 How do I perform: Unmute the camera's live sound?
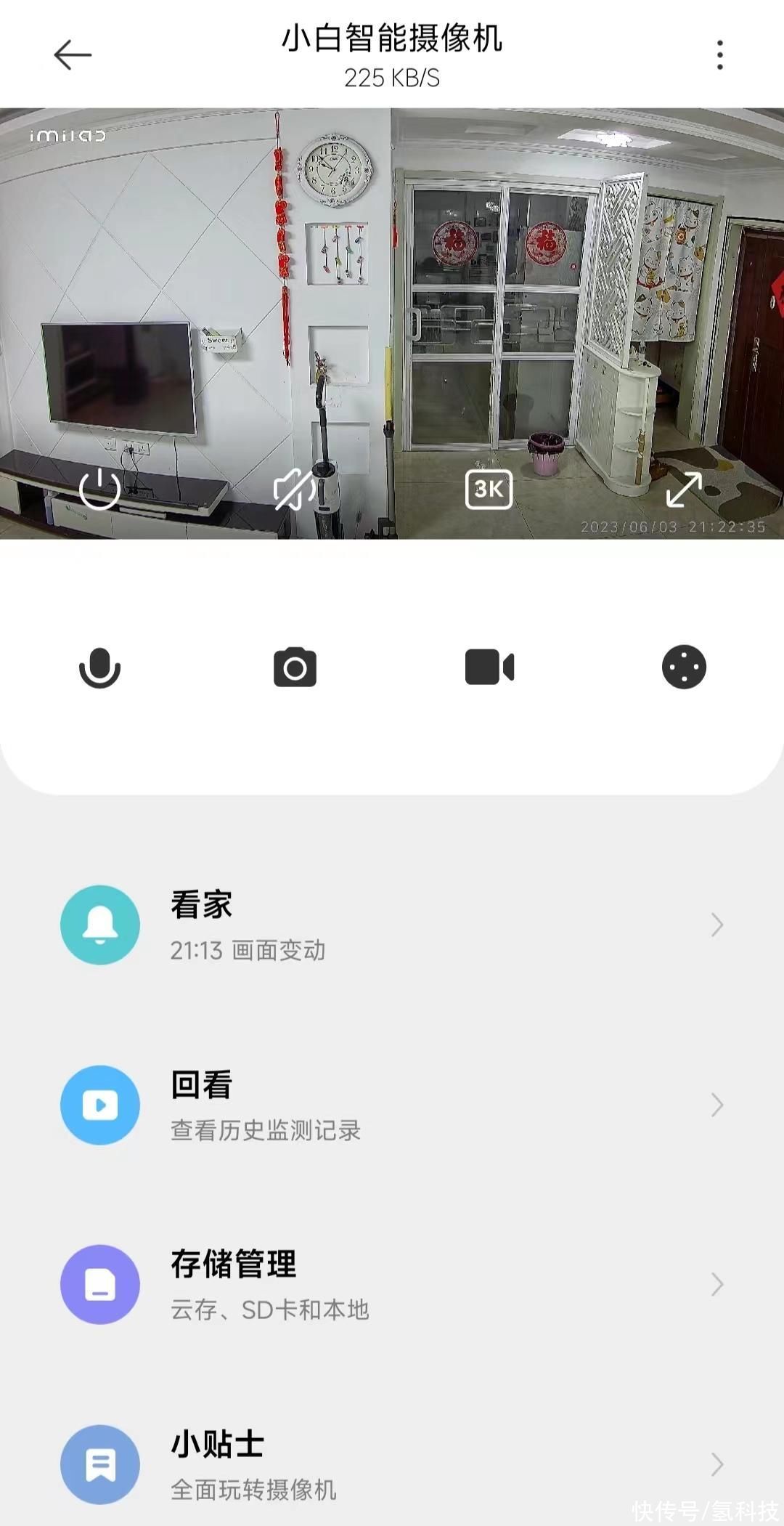(294, 490)
